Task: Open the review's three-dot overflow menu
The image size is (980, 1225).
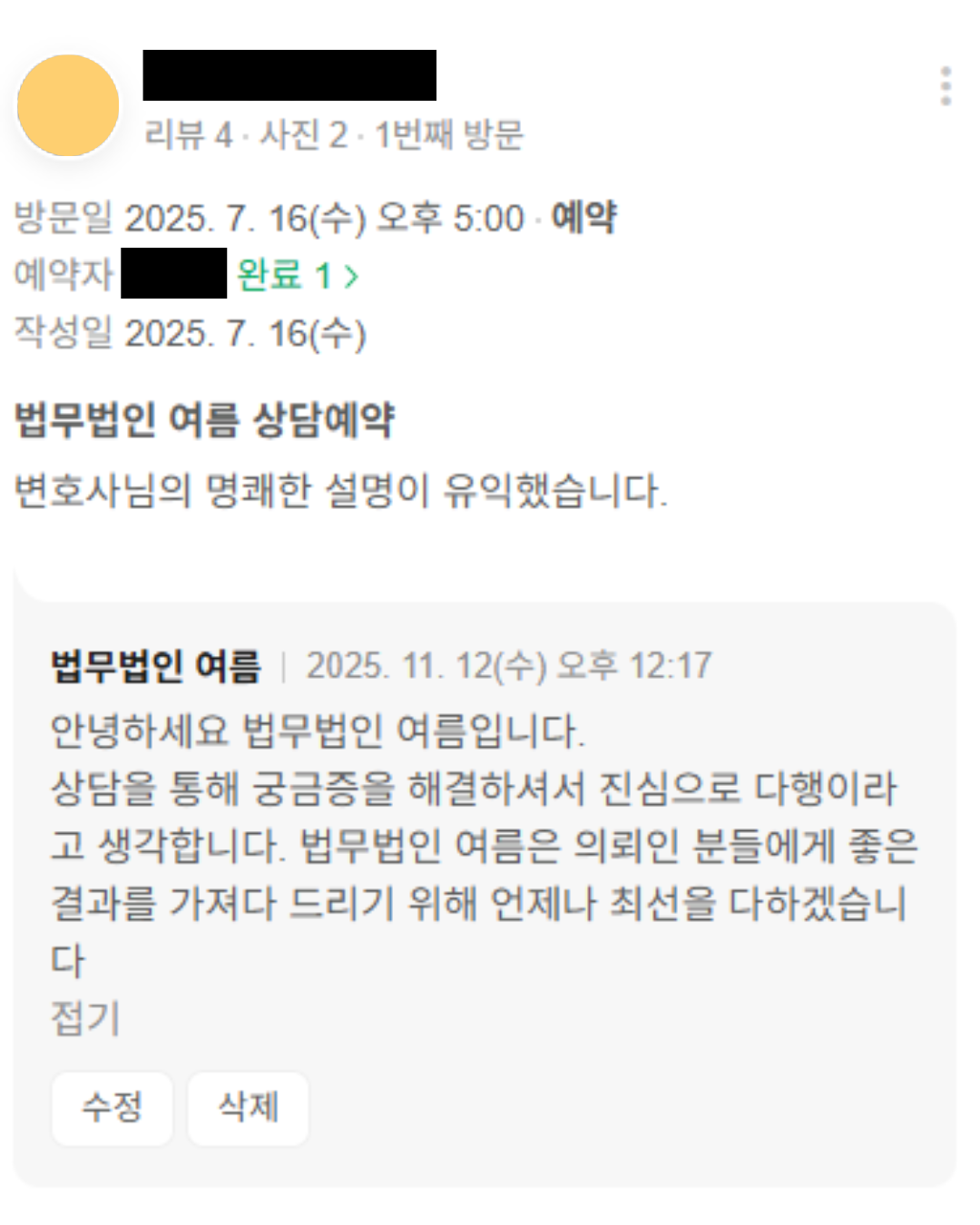Action: pyautogui.click(x=946, y=86)
